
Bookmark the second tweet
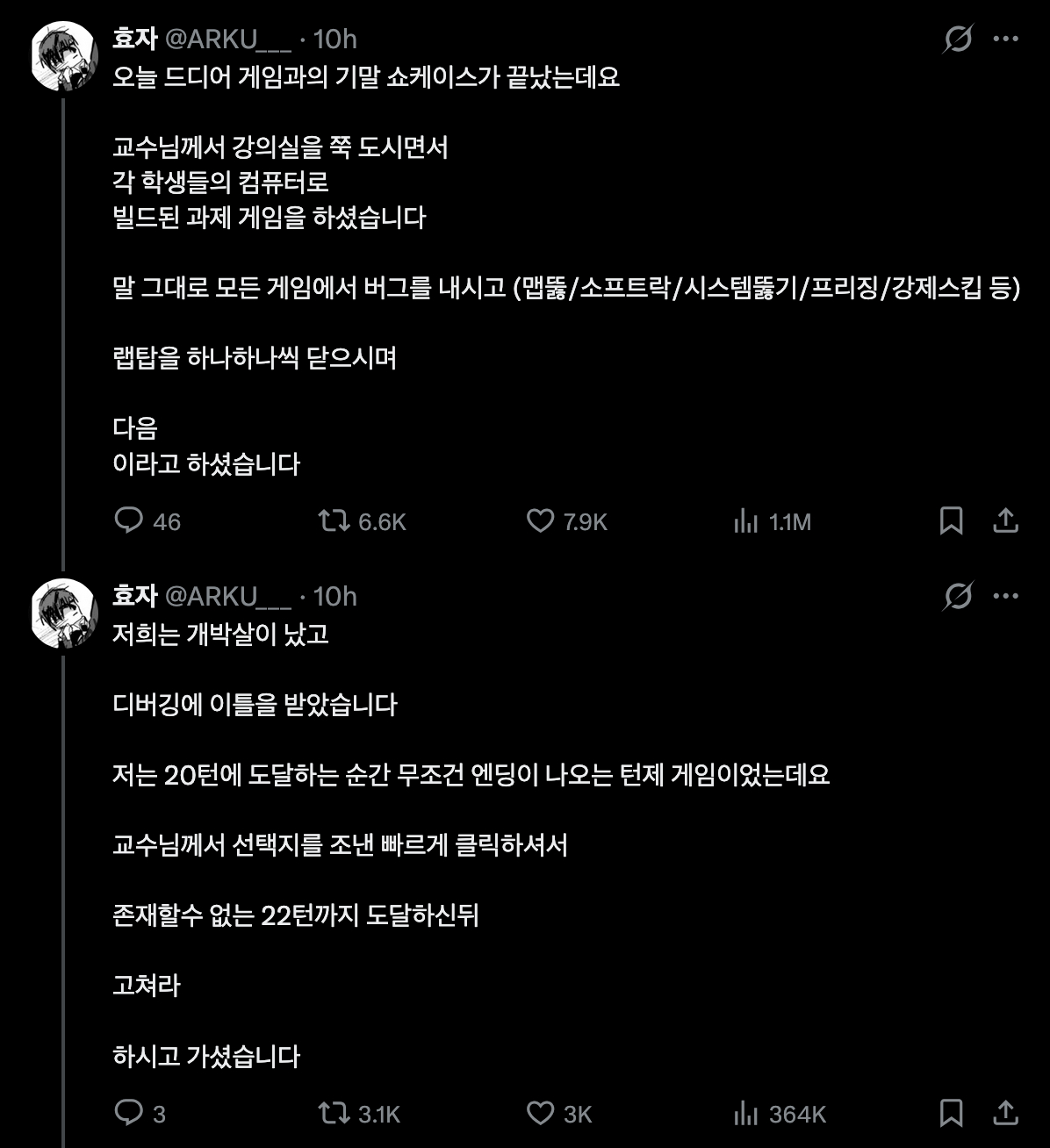tap(951, 1114)
